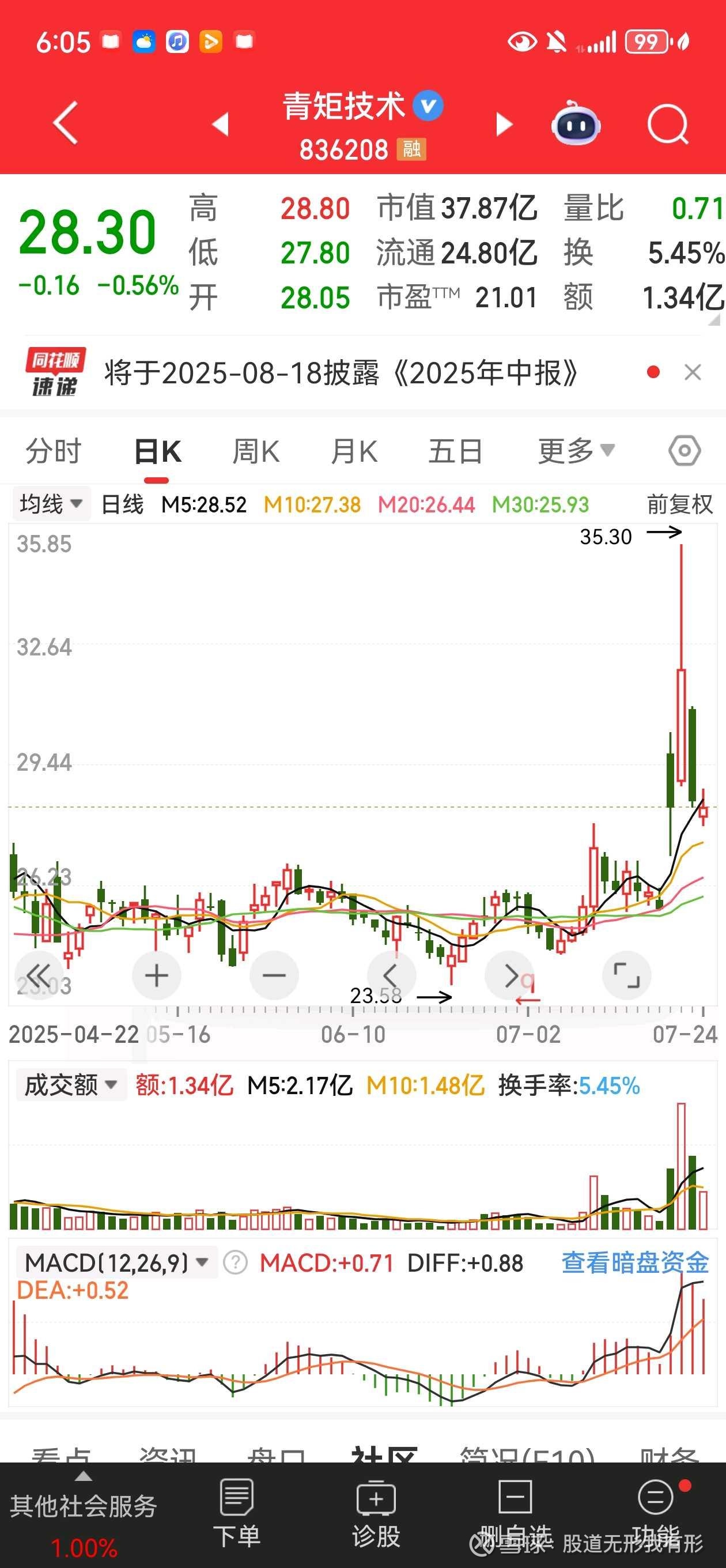Screen dimensions: 726x1568
Task: Open the 成交额 indicator dropdown
Action: click(x=71, y=1085)
